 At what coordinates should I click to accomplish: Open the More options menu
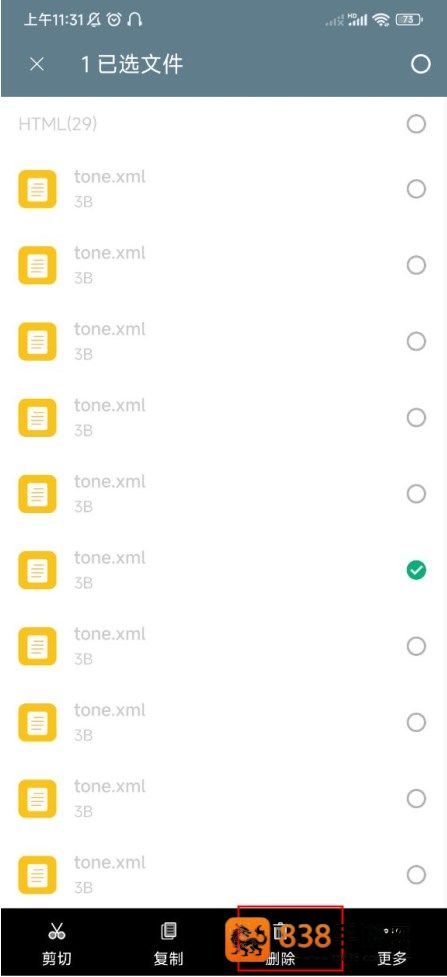[x=392, y=943]
